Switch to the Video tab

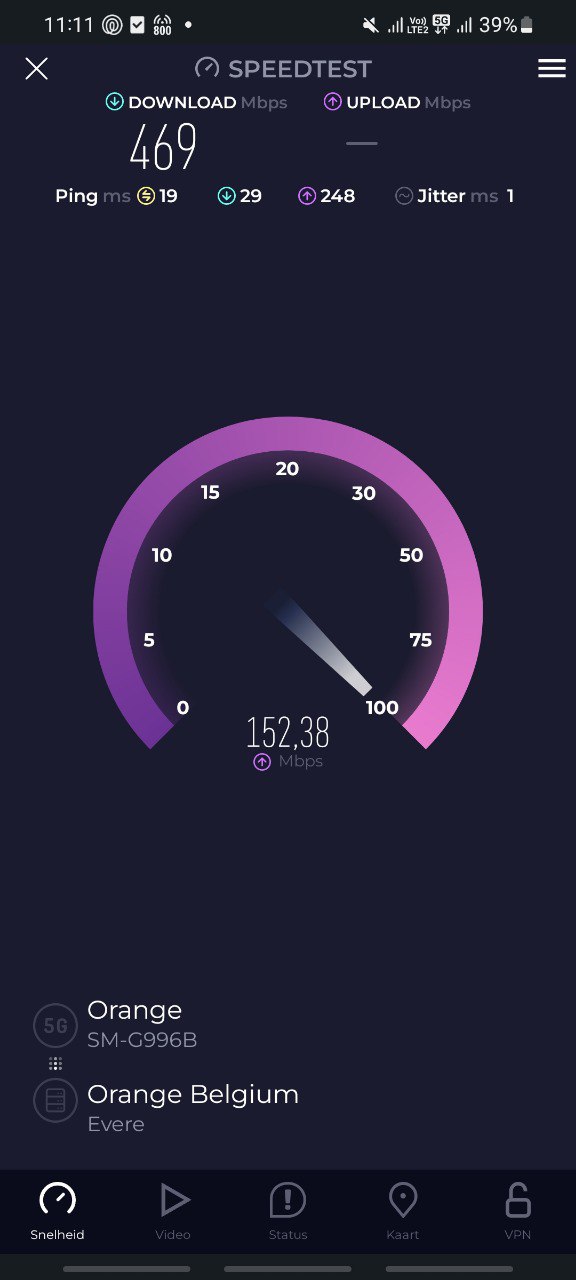click(x=173, y=1212)
